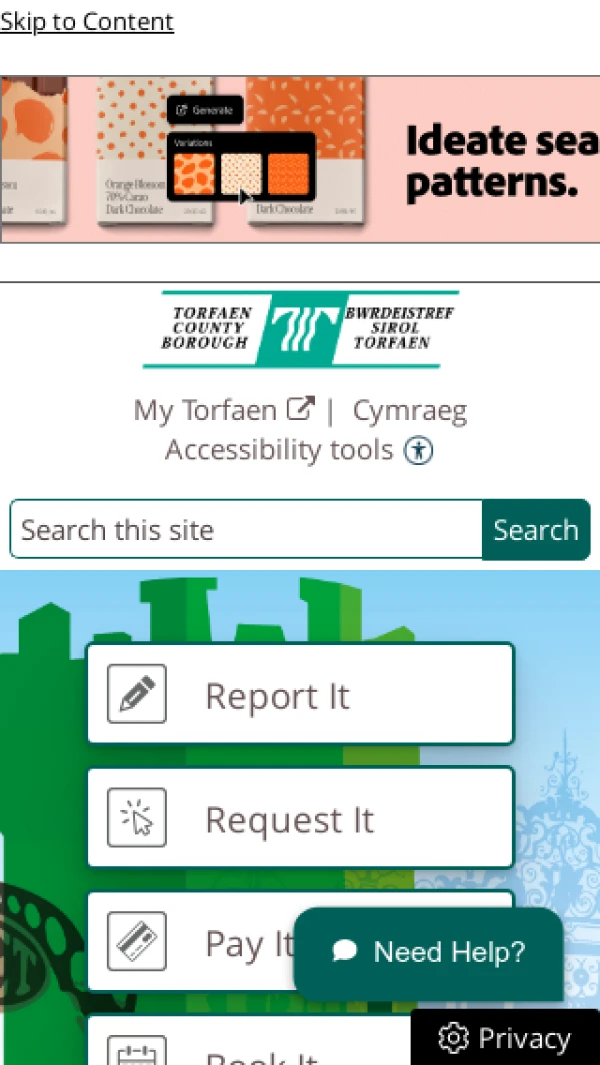Choose the Pay It option
The height and width of the screenshot is (1065, 600).
(x=200, y=942)
